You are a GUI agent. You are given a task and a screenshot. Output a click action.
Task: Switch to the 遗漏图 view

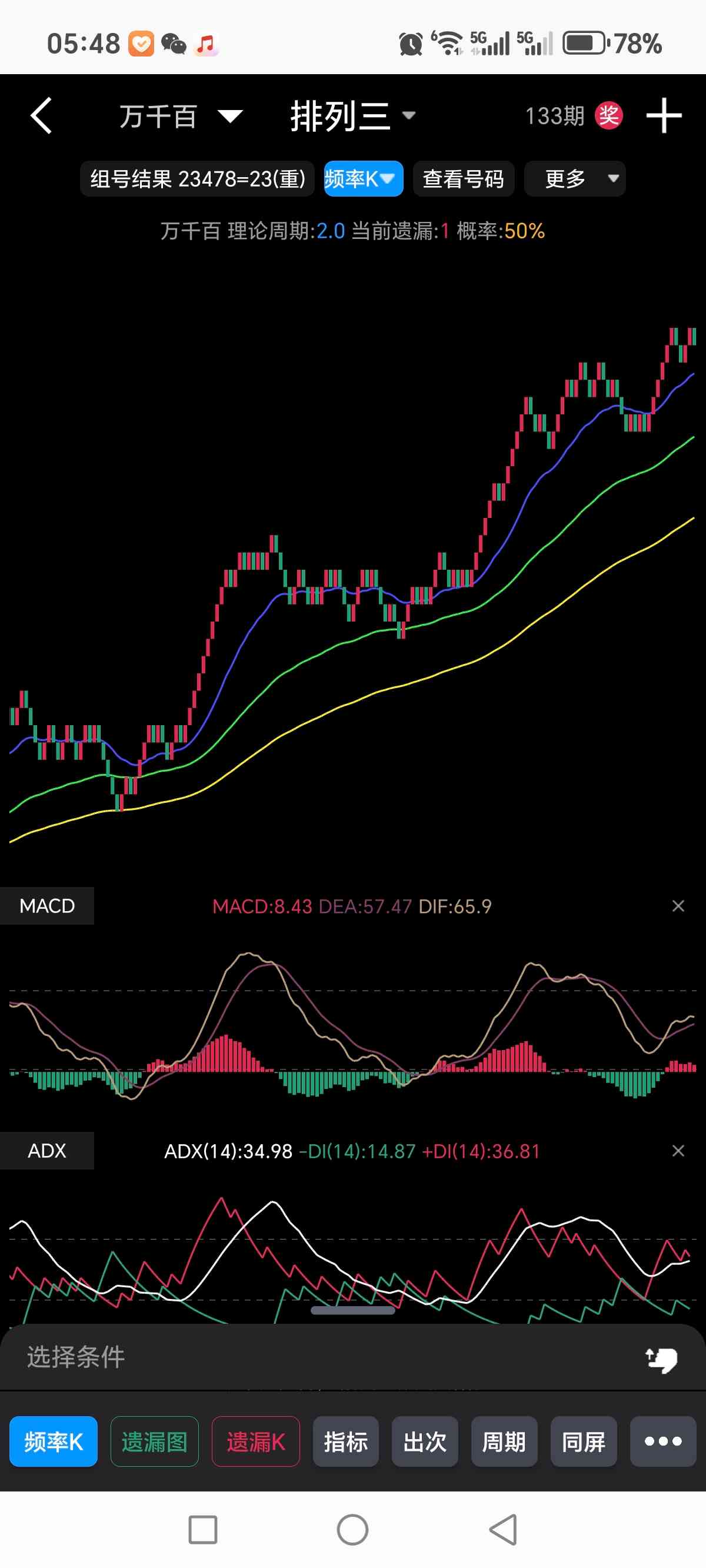click(155, 1442)
